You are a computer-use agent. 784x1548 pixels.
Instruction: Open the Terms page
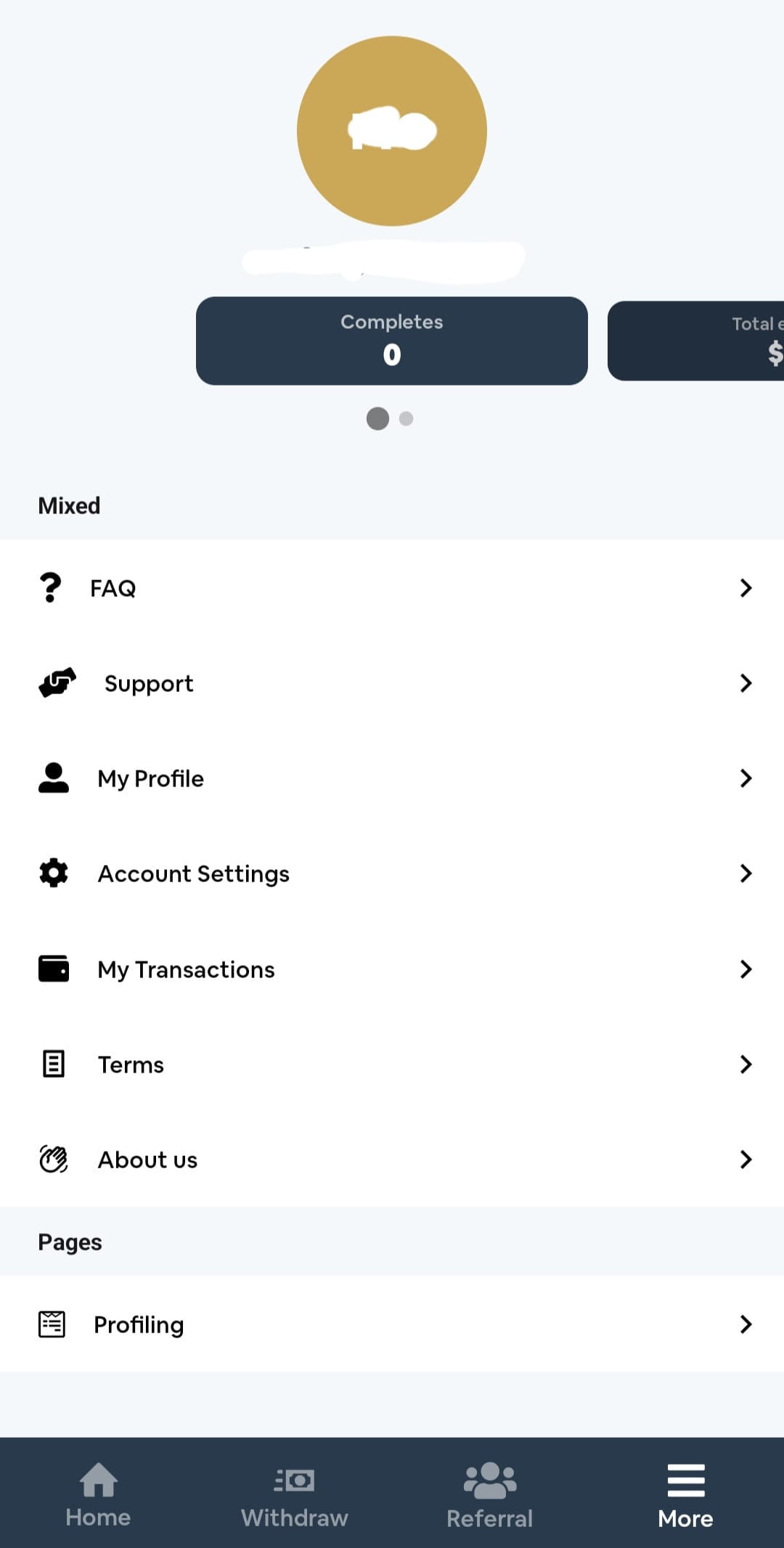tap(392, 1064)
